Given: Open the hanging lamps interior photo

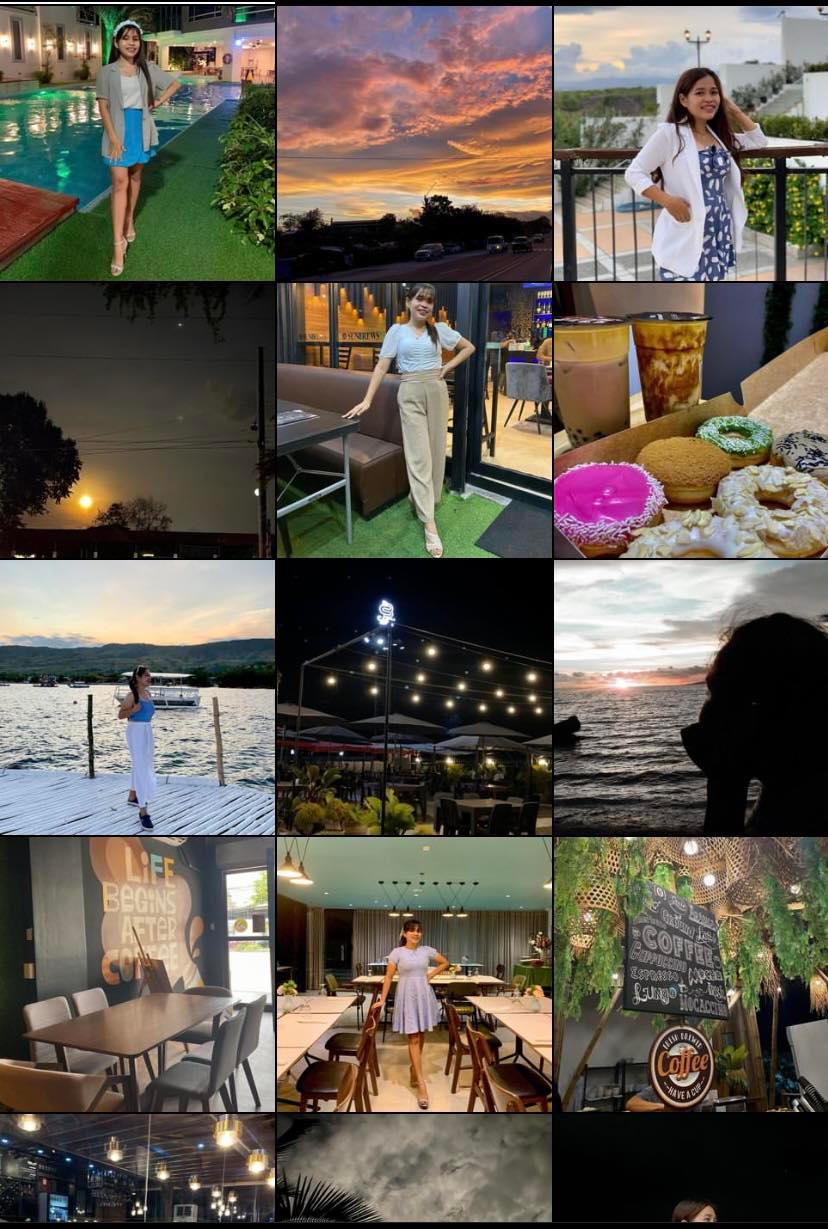Looking at the screenshot, I should point(137,1168).
